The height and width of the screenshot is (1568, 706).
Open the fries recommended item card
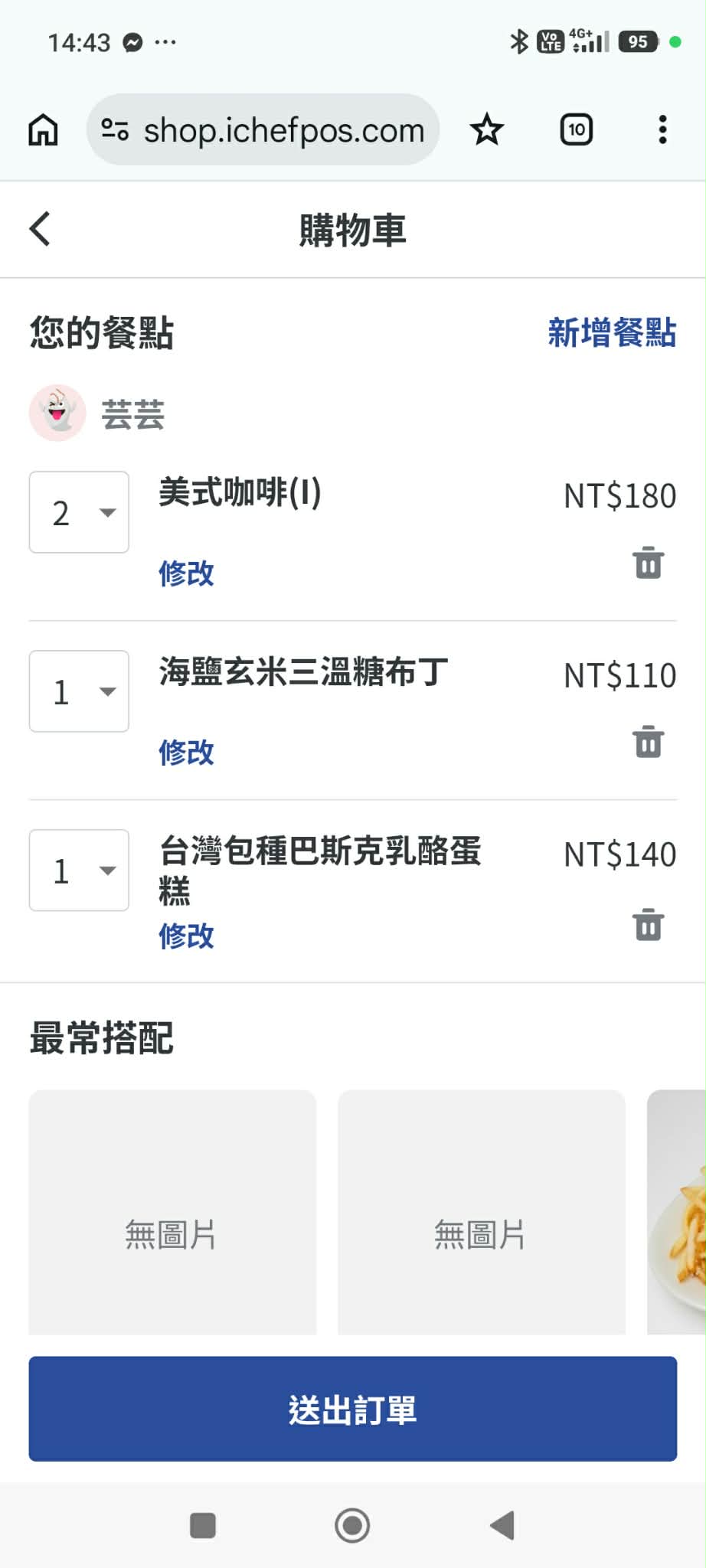(x=677, y=1212)
